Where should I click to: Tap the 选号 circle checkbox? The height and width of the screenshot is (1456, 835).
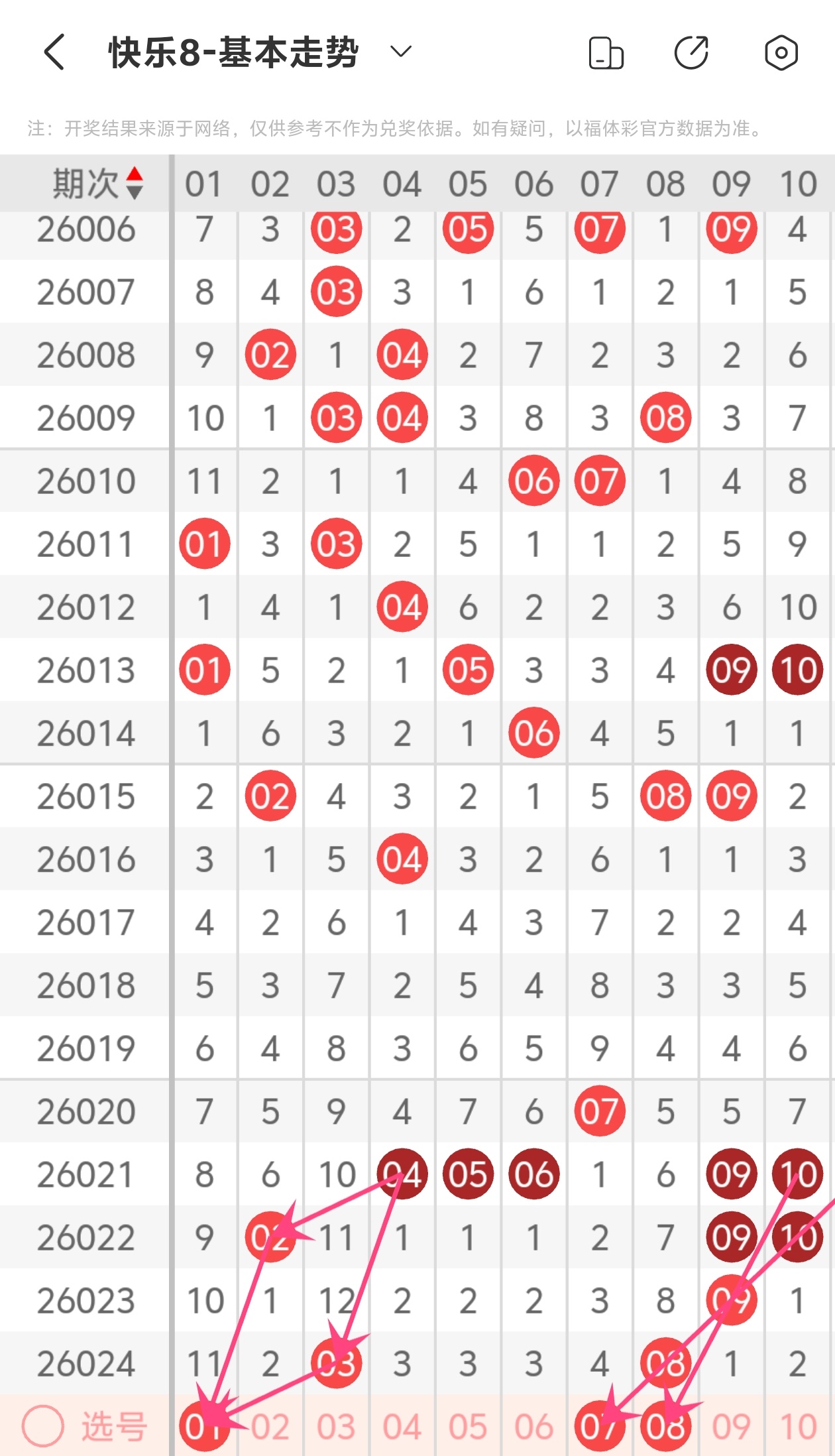(43, 1426)
